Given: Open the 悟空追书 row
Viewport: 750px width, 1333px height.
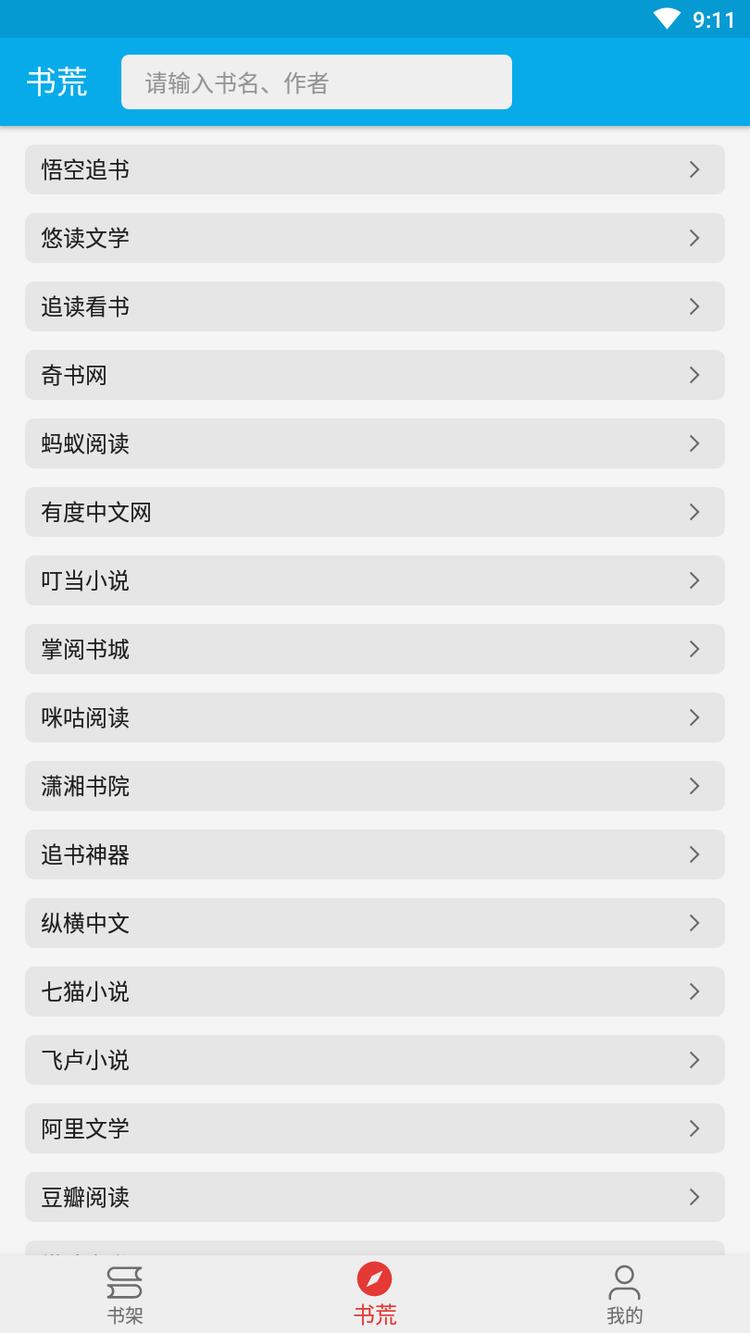Looking at the screenshot, I should tap(374, 170).
